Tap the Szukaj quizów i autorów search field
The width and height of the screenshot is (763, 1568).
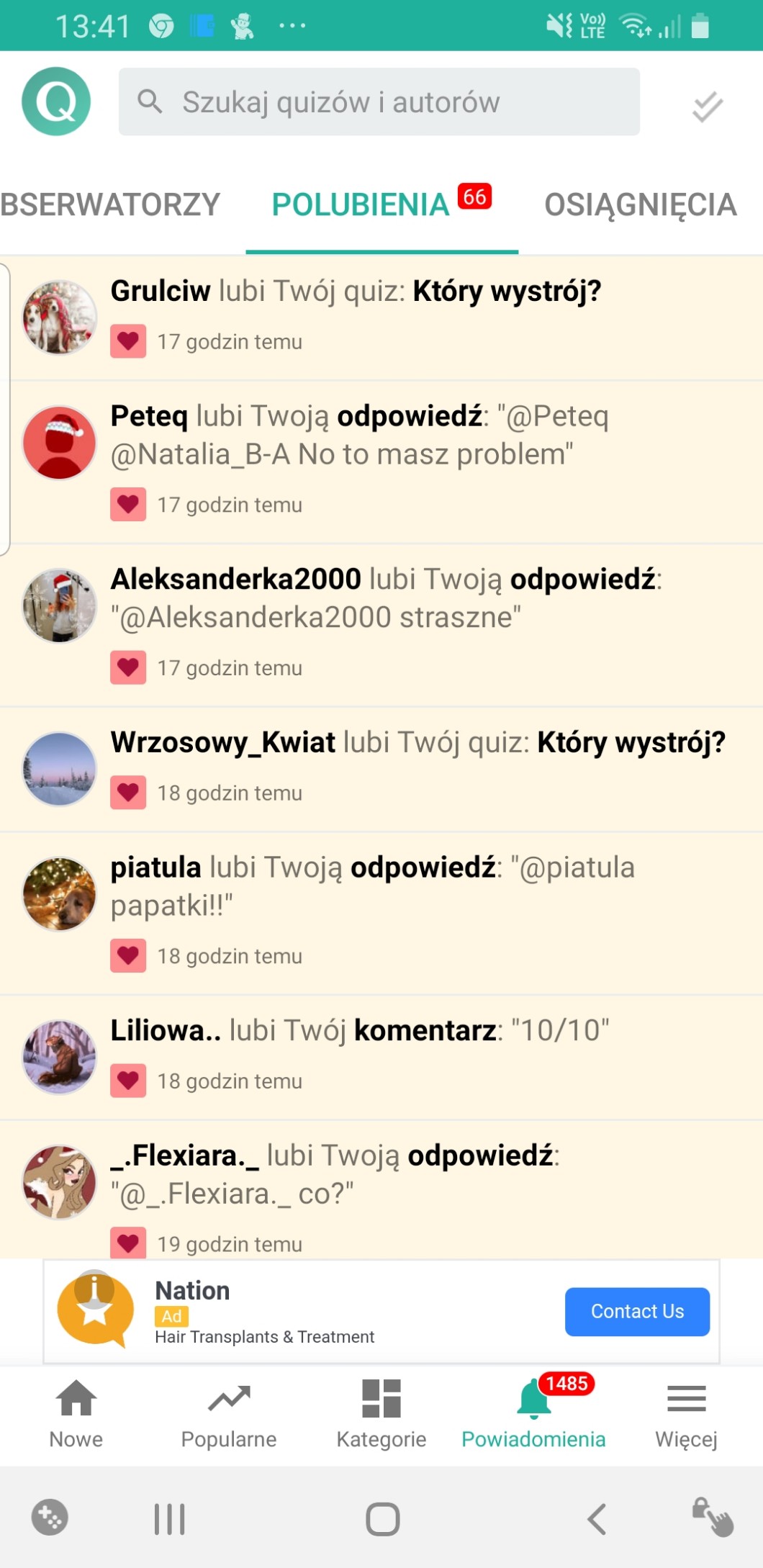point(379,102)
